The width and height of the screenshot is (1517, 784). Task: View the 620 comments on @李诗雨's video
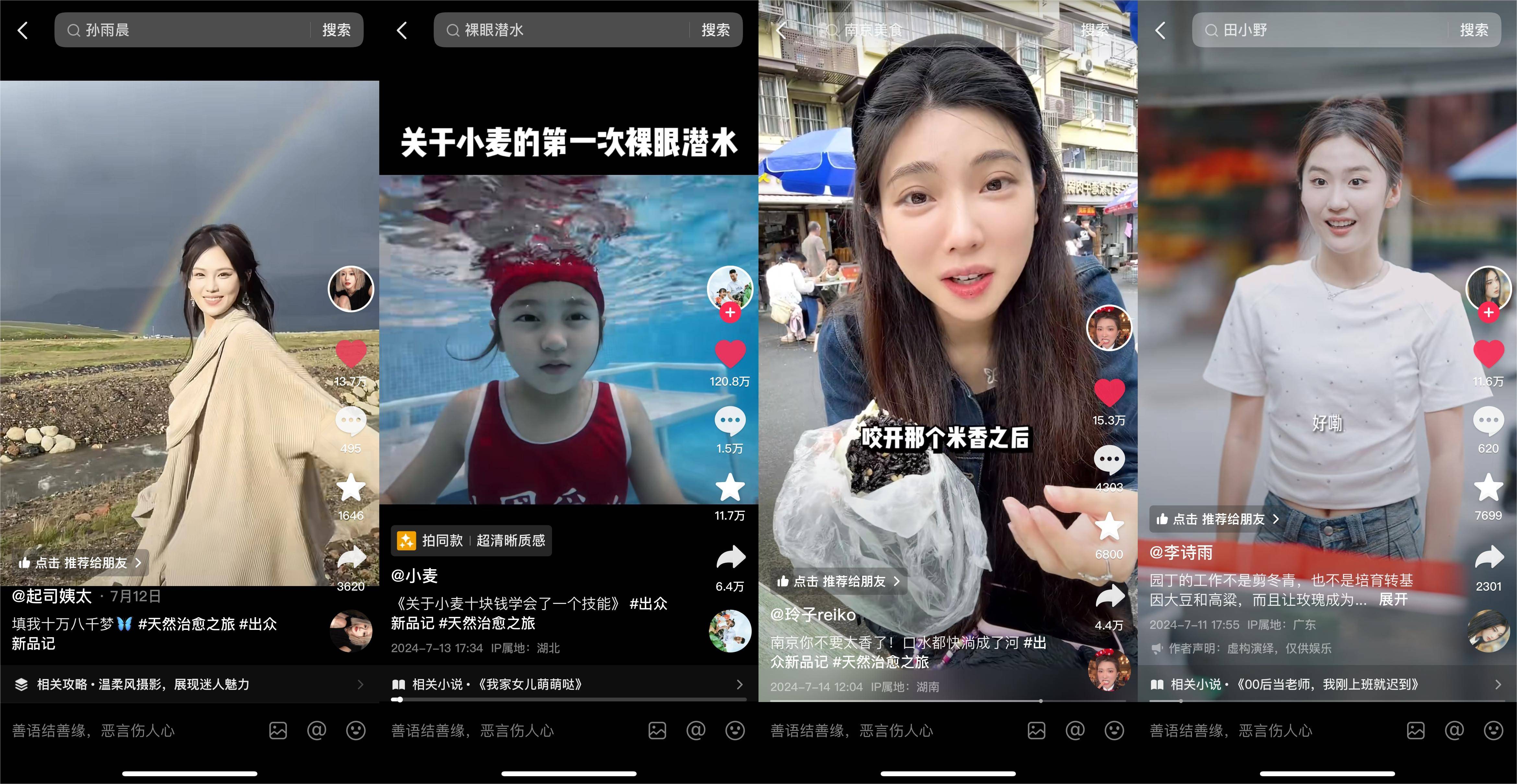(1488, 421)
